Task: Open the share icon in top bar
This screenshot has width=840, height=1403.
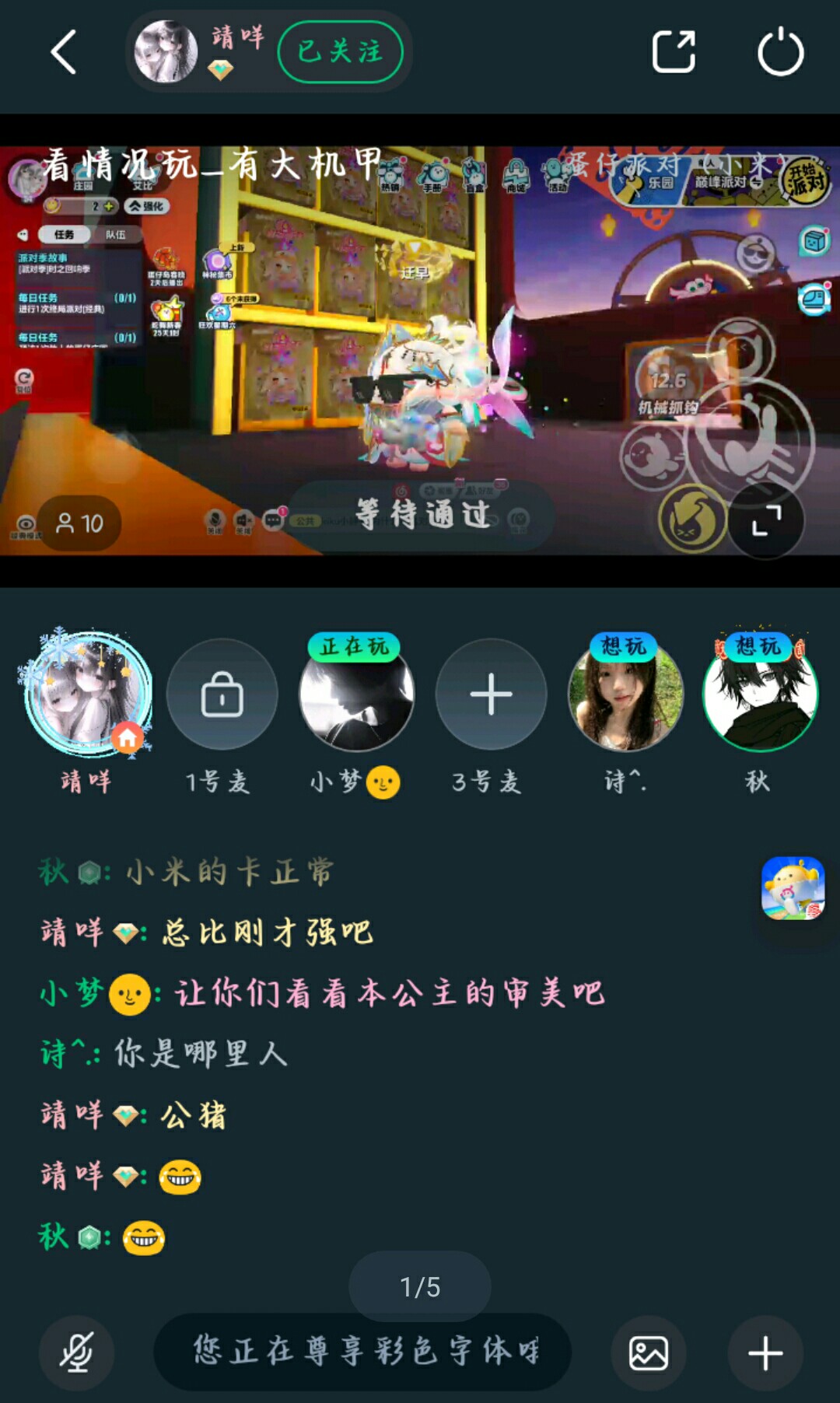Action: tap(673, 52)
